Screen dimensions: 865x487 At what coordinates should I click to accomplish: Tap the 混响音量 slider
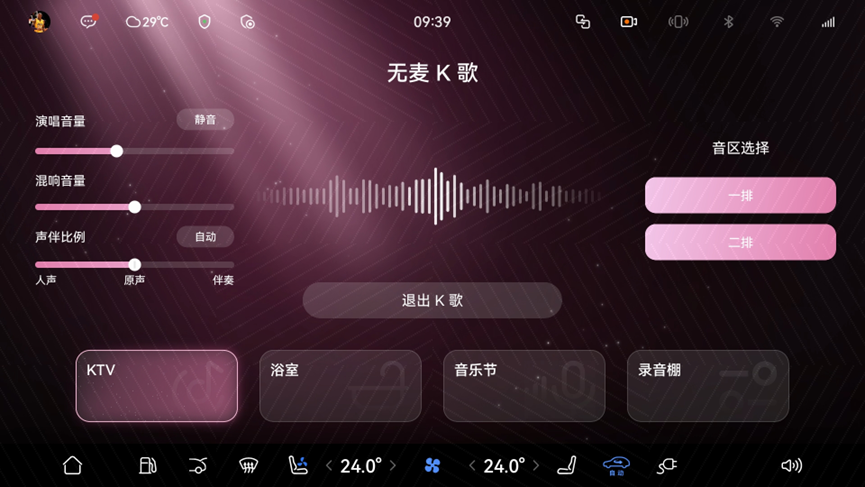pyautogui.click(x=135, y=207)
